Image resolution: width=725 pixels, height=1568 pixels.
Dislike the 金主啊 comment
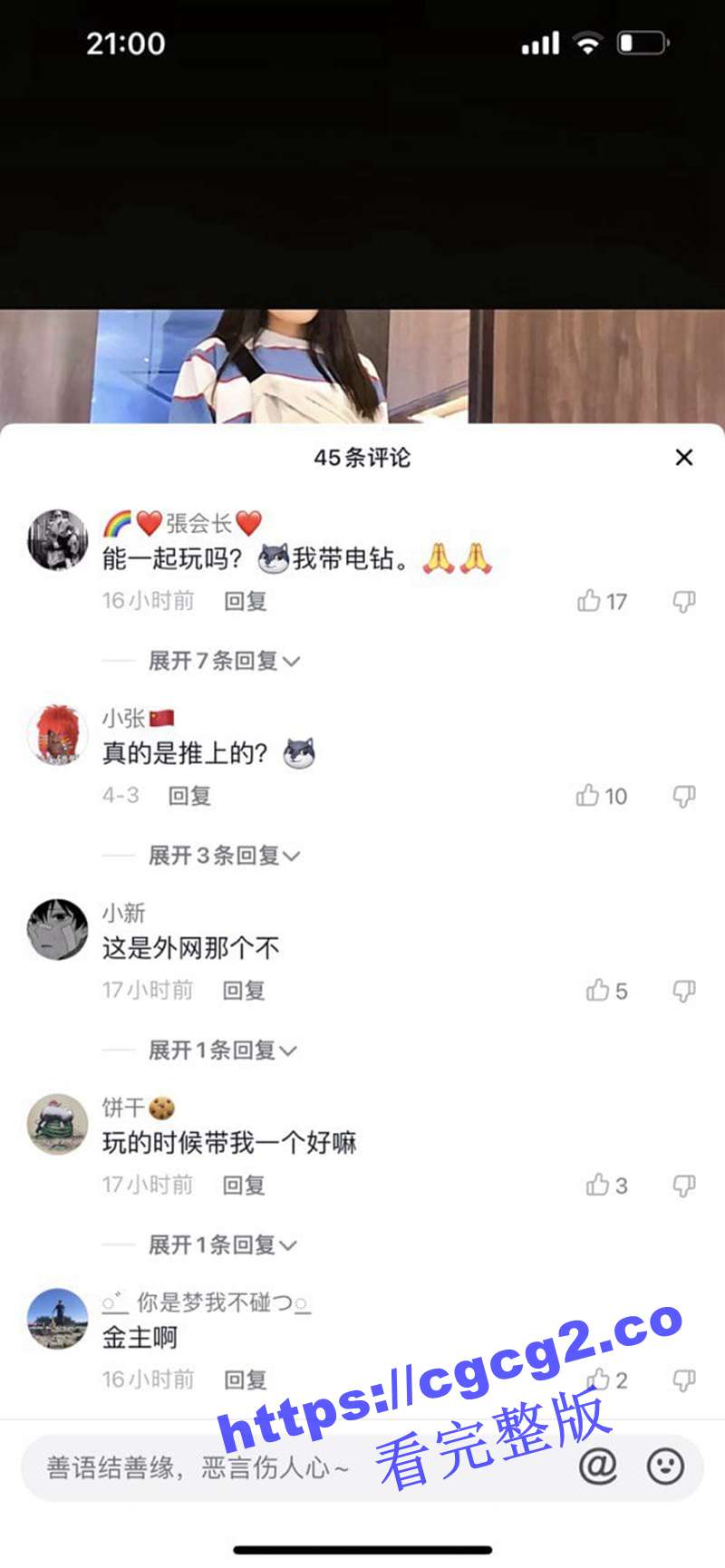coord(684,1380)
